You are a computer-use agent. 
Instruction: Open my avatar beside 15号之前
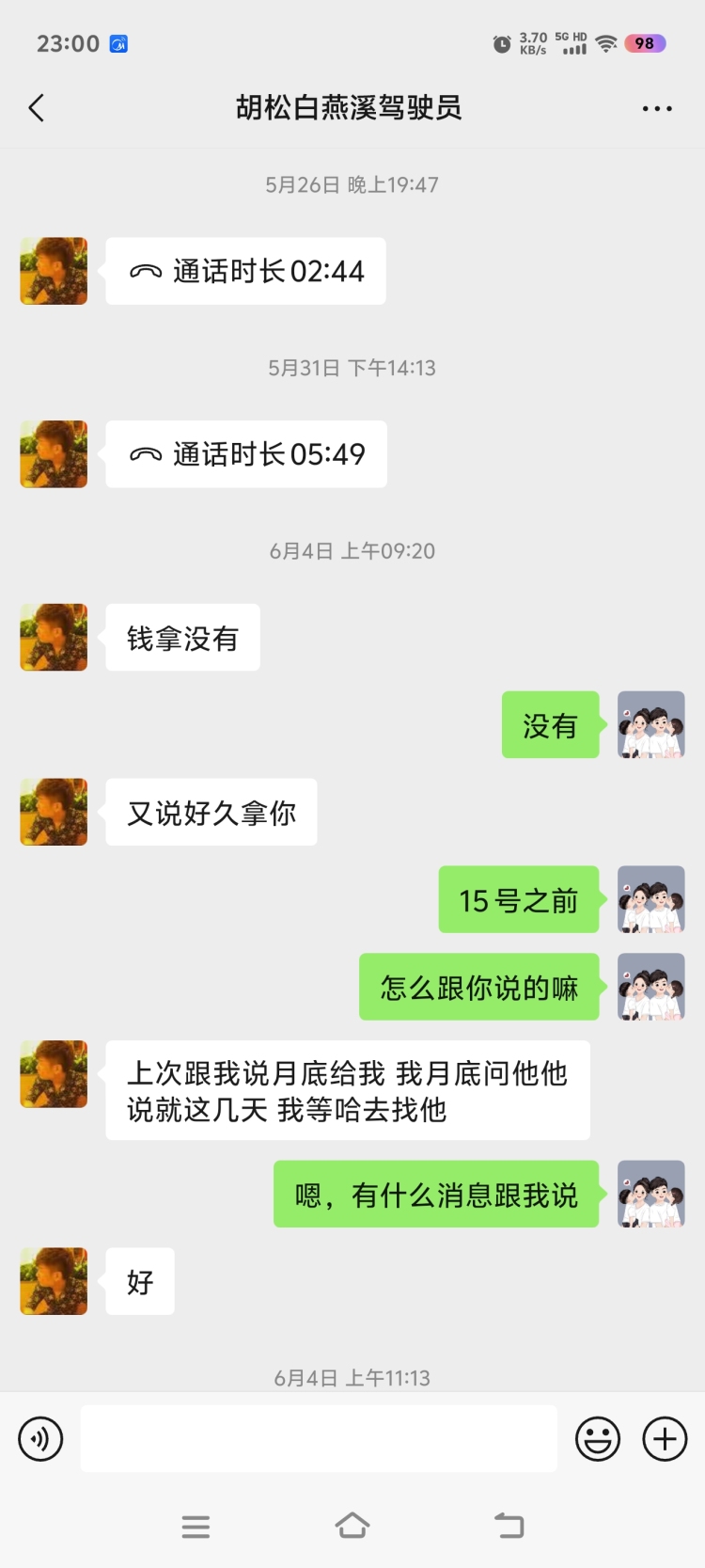click(x=650, y=899)
